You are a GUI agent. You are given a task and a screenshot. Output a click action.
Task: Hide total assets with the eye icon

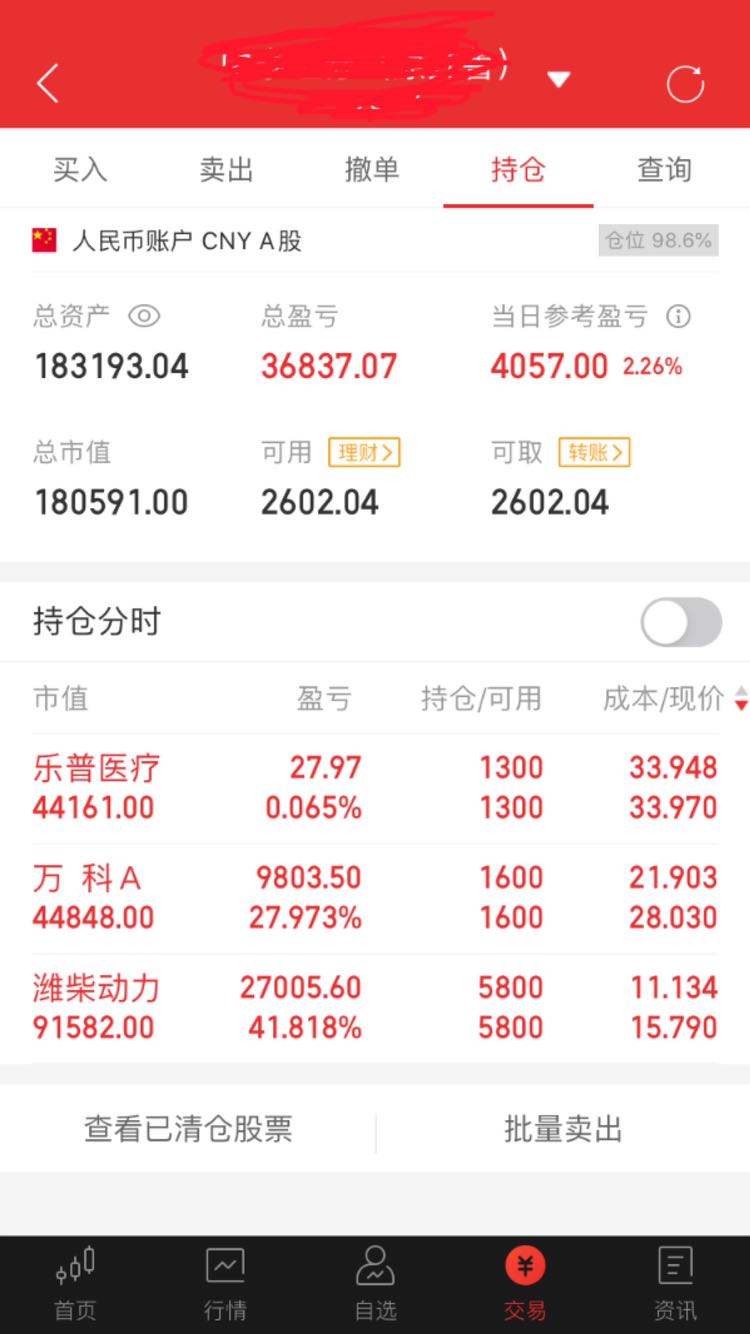pos(144,317)
